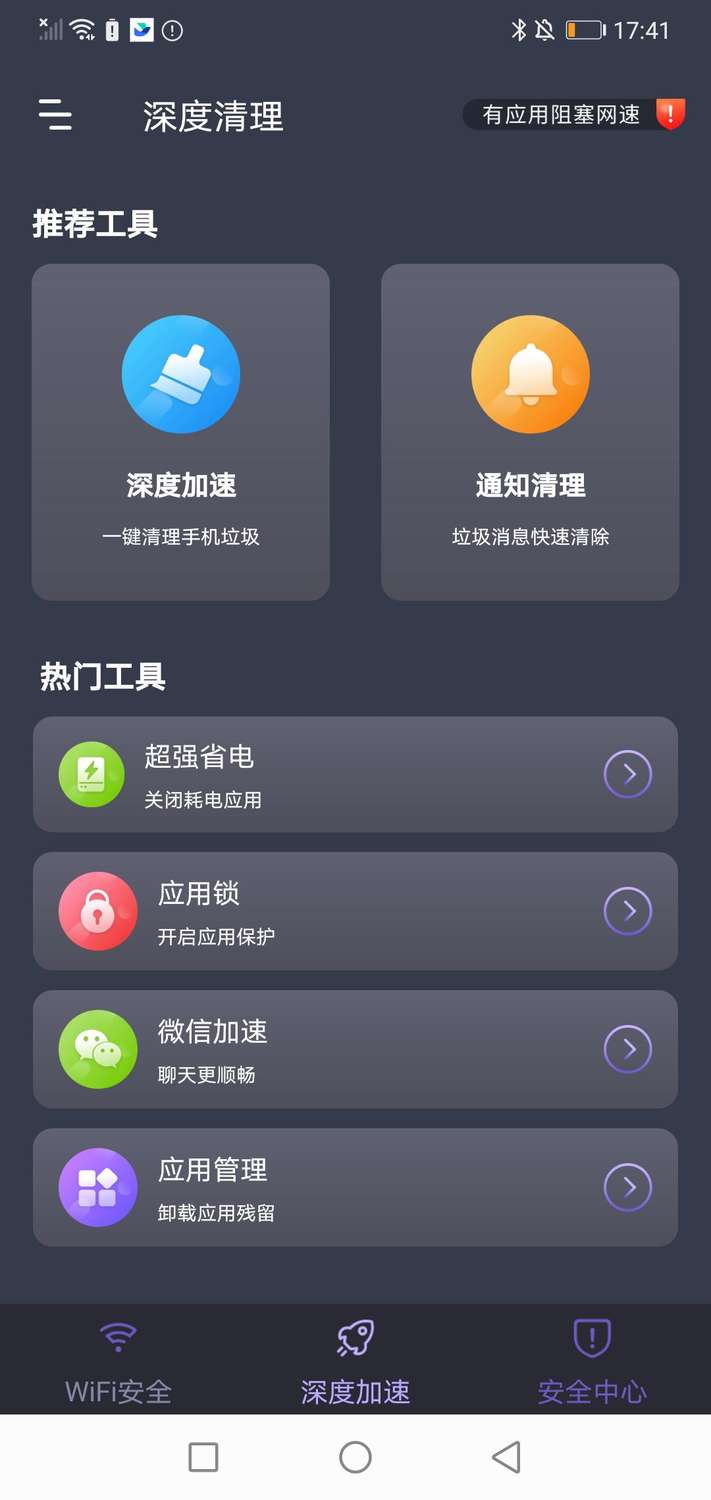Switch to the WiFi安全 tab
The width and height of the screenshot is (711, 1500).
click(x=118, y=1362)
